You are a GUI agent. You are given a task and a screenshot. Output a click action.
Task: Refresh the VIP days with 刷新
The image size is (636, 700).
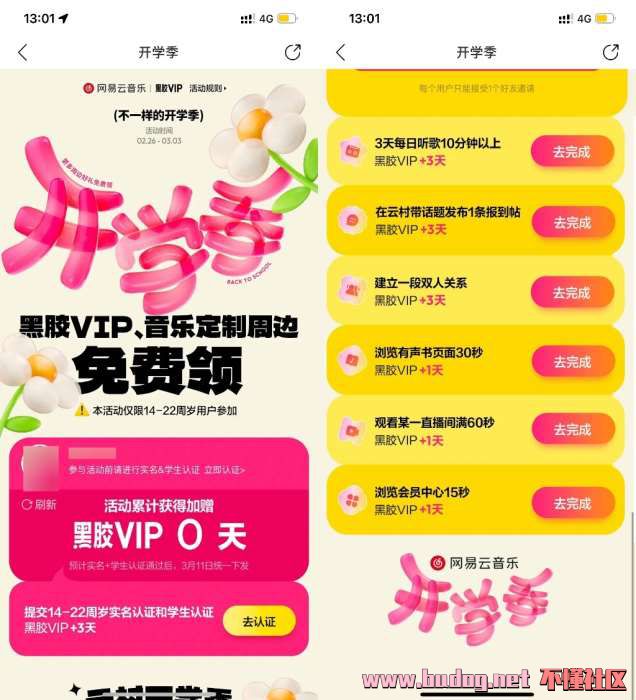39,505
